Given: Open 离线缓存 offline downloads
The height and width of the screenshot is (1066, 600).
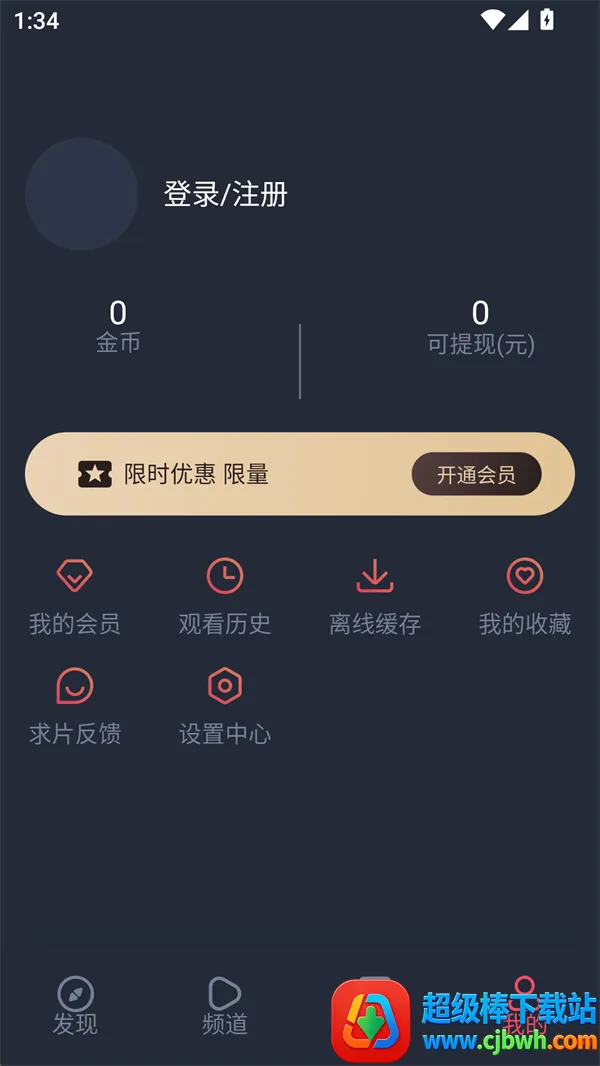Looking at the screenshot, I should click(x=375, y=597).
